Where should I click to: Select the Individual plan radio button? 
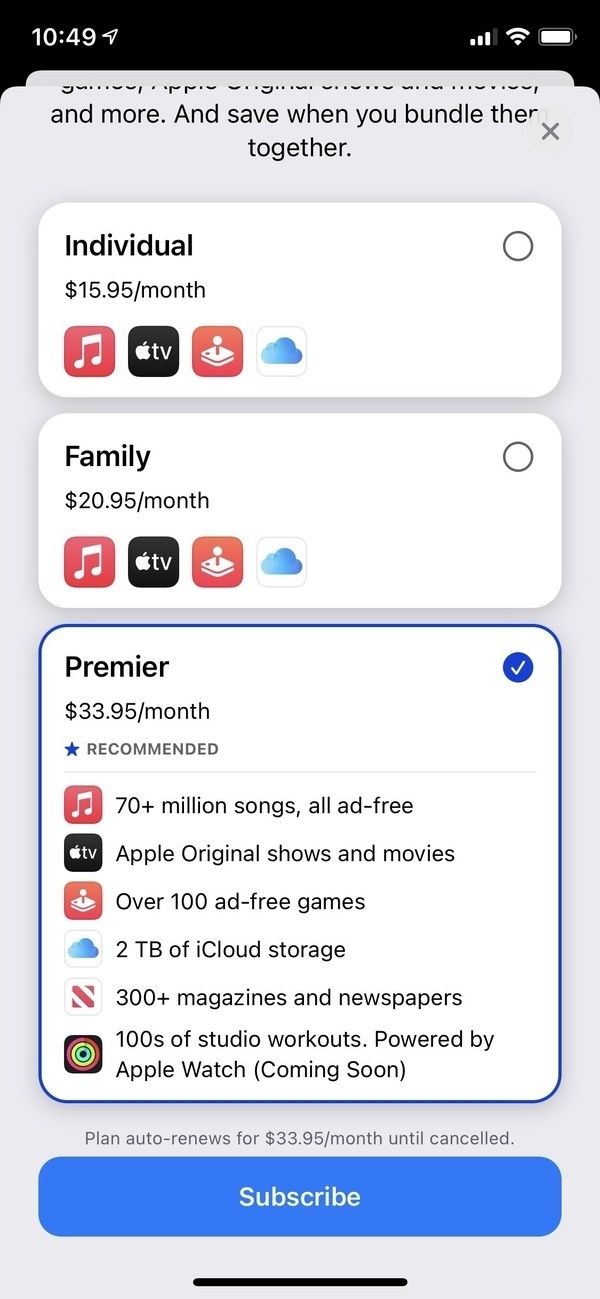517,246
